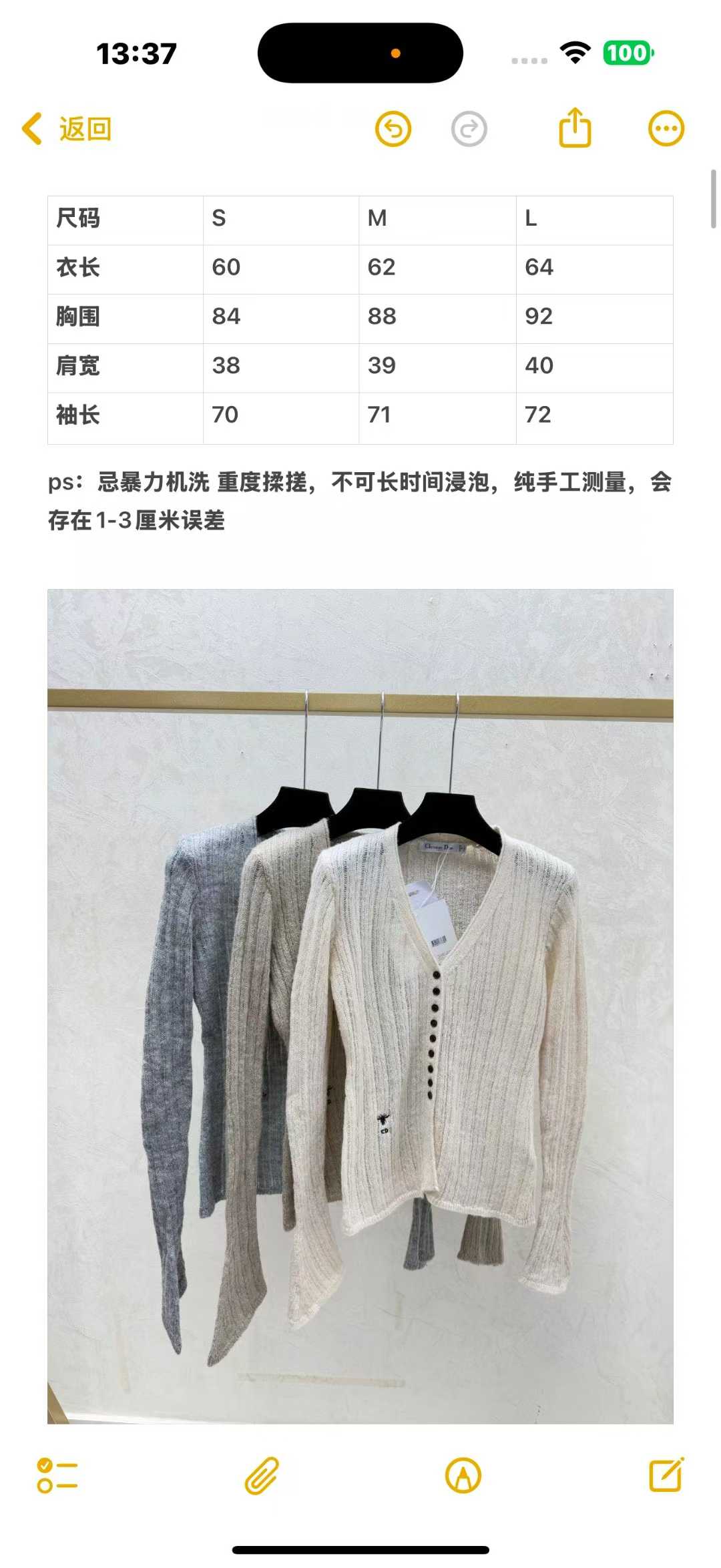Redo the last edit

469,129
